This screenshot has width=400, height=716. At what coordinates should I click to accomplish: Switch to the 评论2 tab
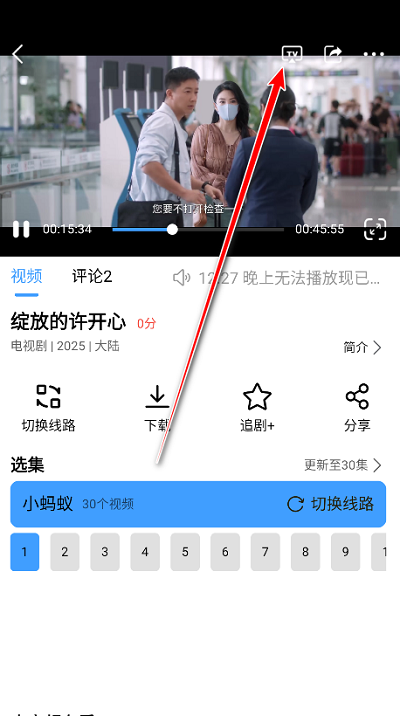[x=92, y=277]
